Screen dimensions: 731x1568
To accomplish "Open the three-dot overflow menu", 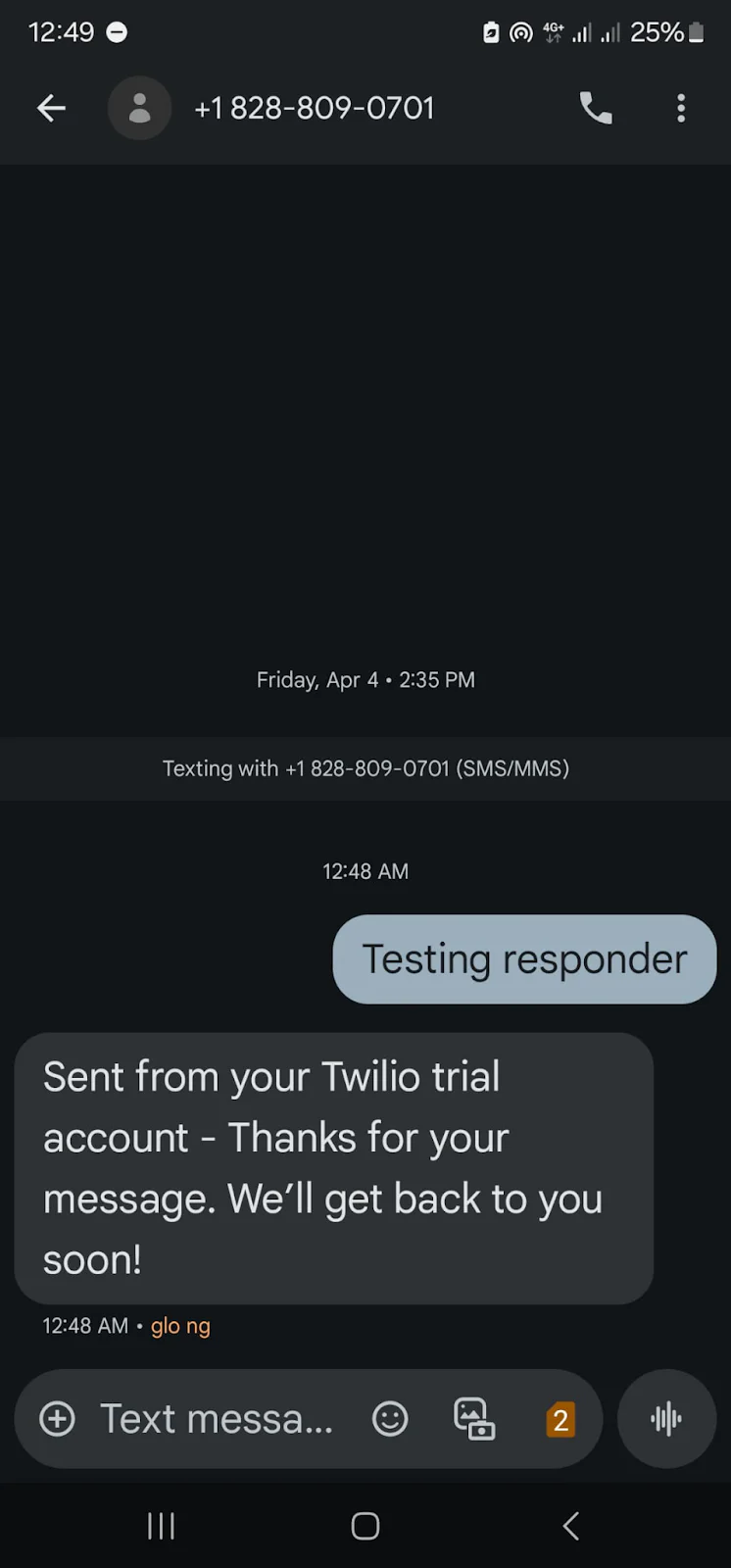I will click(x=680, y=108).
